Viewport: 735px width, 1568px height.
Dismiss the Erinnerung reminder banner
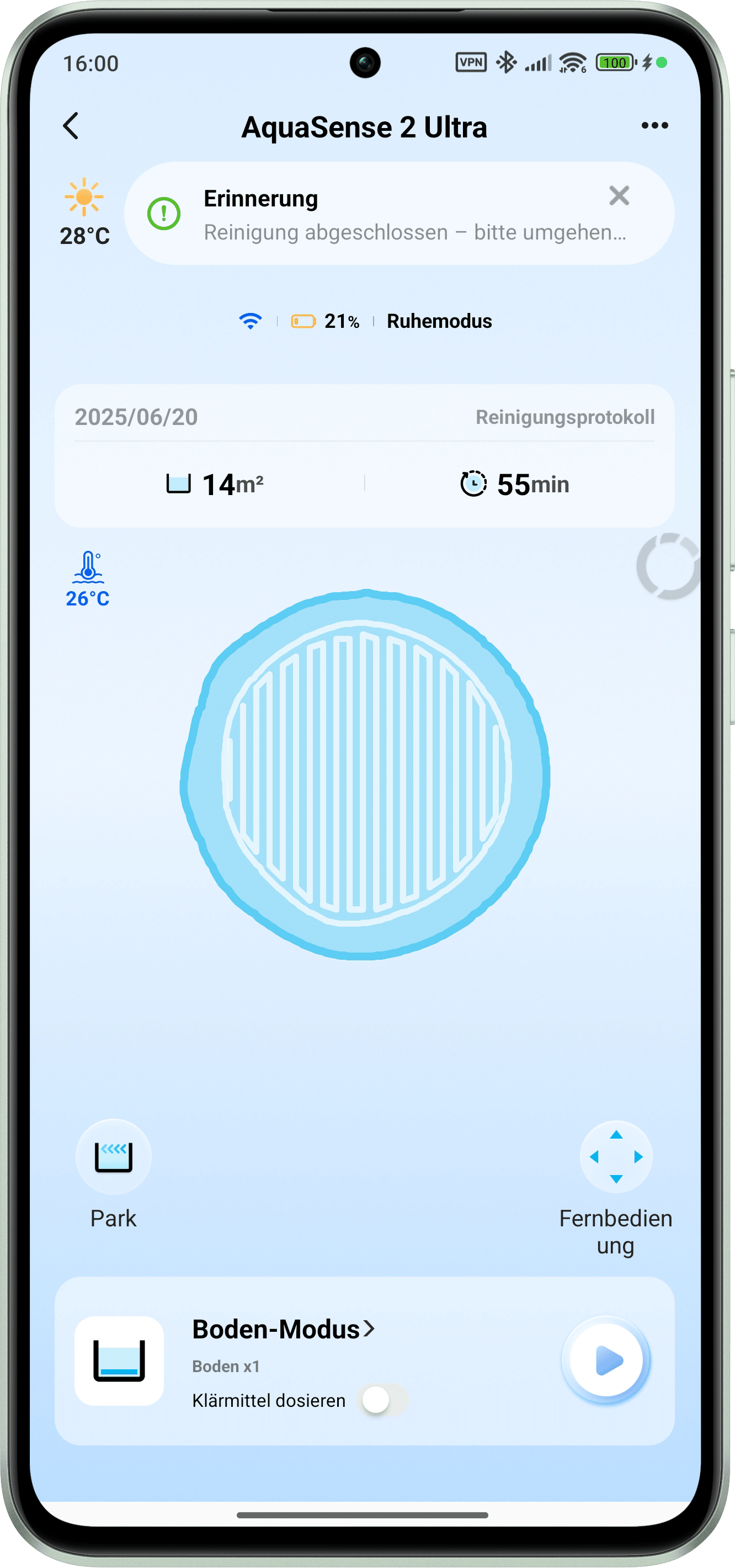point(619,196)
